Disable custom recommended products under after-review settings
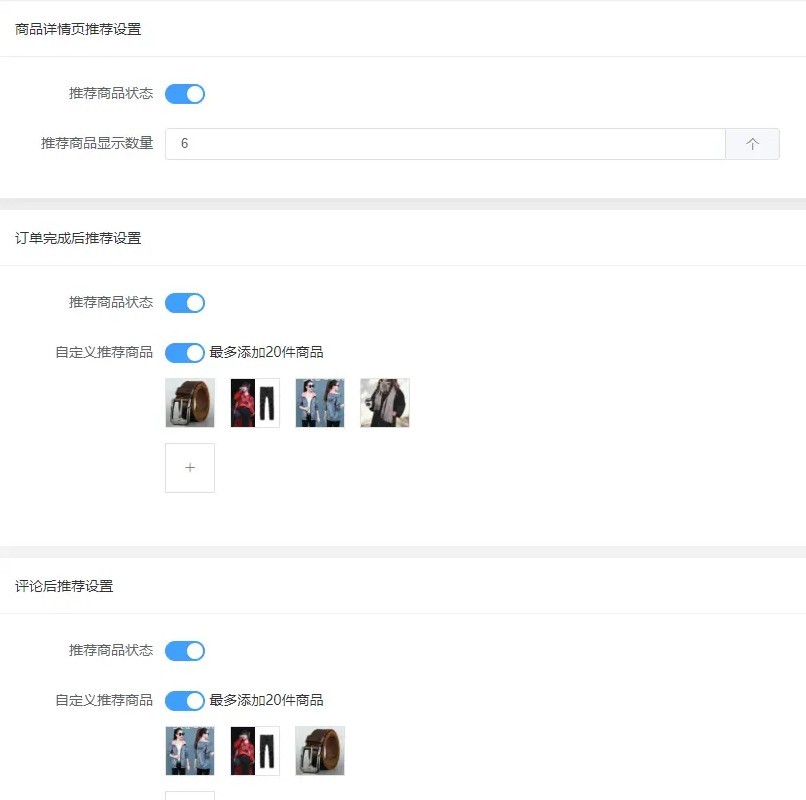The height and width of the screenshot is (800, 806). [x=185, y=701]
